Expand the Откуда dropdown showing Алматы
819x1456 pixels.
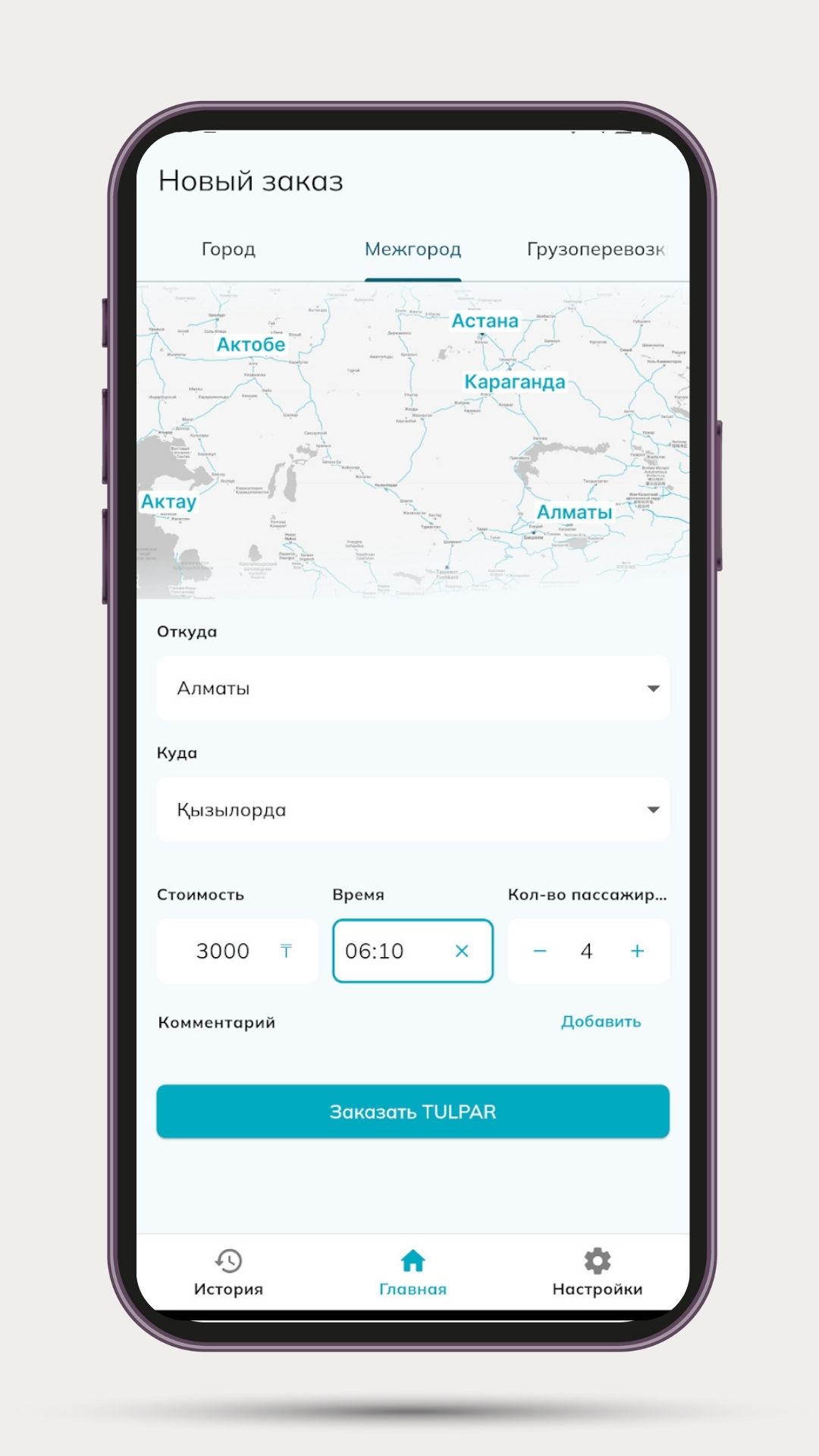click(413, 689)
